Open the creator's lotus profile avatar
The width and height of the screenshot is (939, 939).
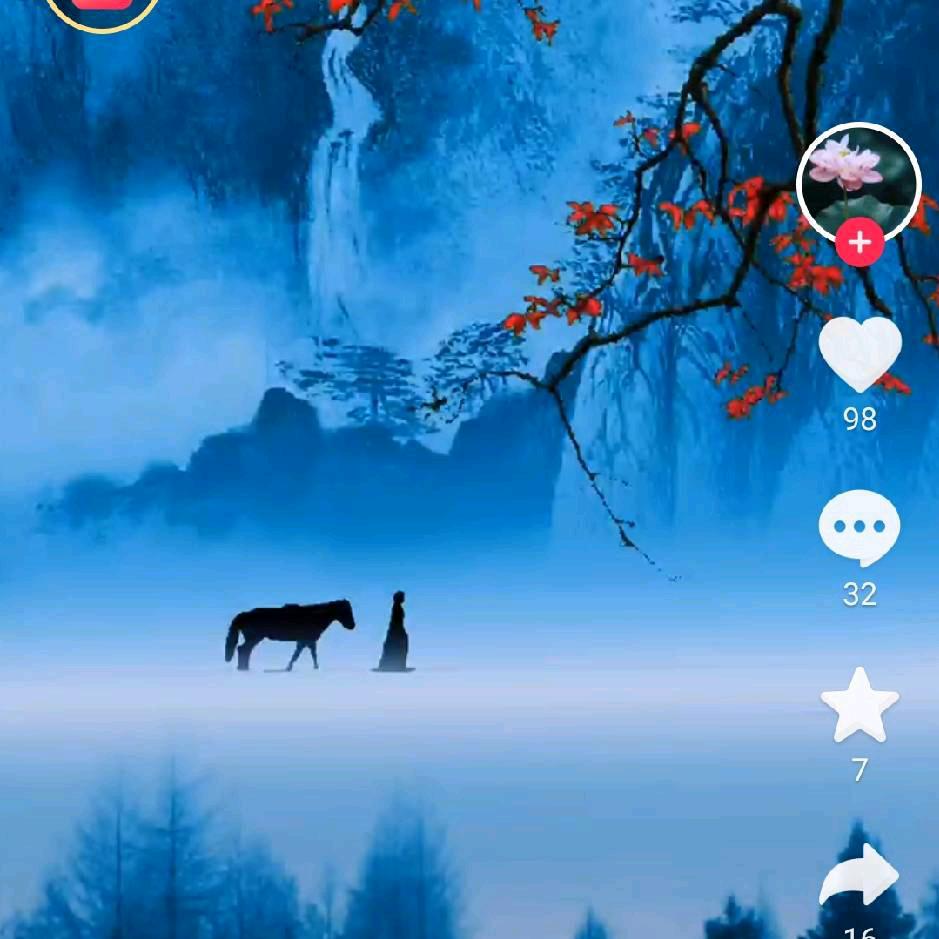(858, 178)
